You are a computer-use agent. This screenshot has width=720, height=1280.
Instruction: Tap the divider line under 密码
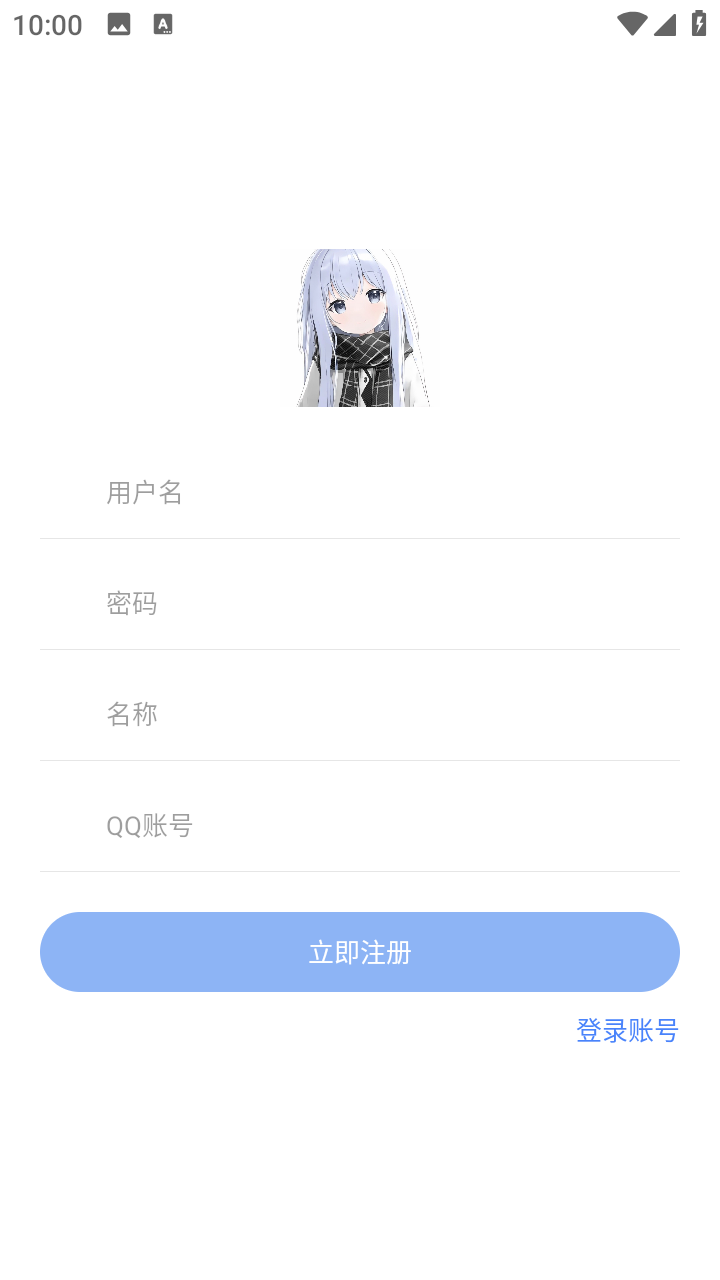click(x=360, y=648)
